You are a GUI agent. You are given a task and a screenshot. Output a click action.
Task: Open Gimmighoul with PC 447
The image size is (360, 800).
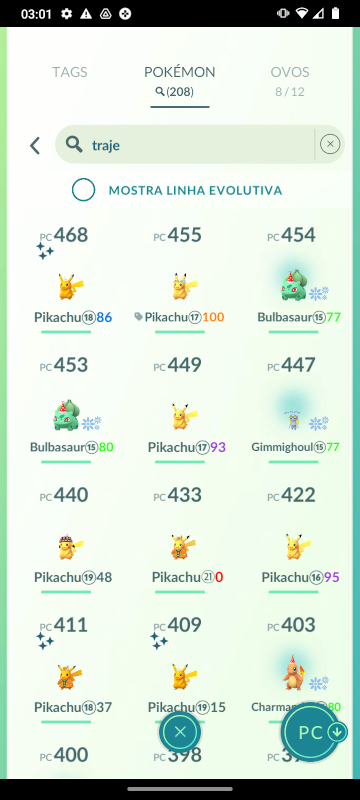(294, 410)
